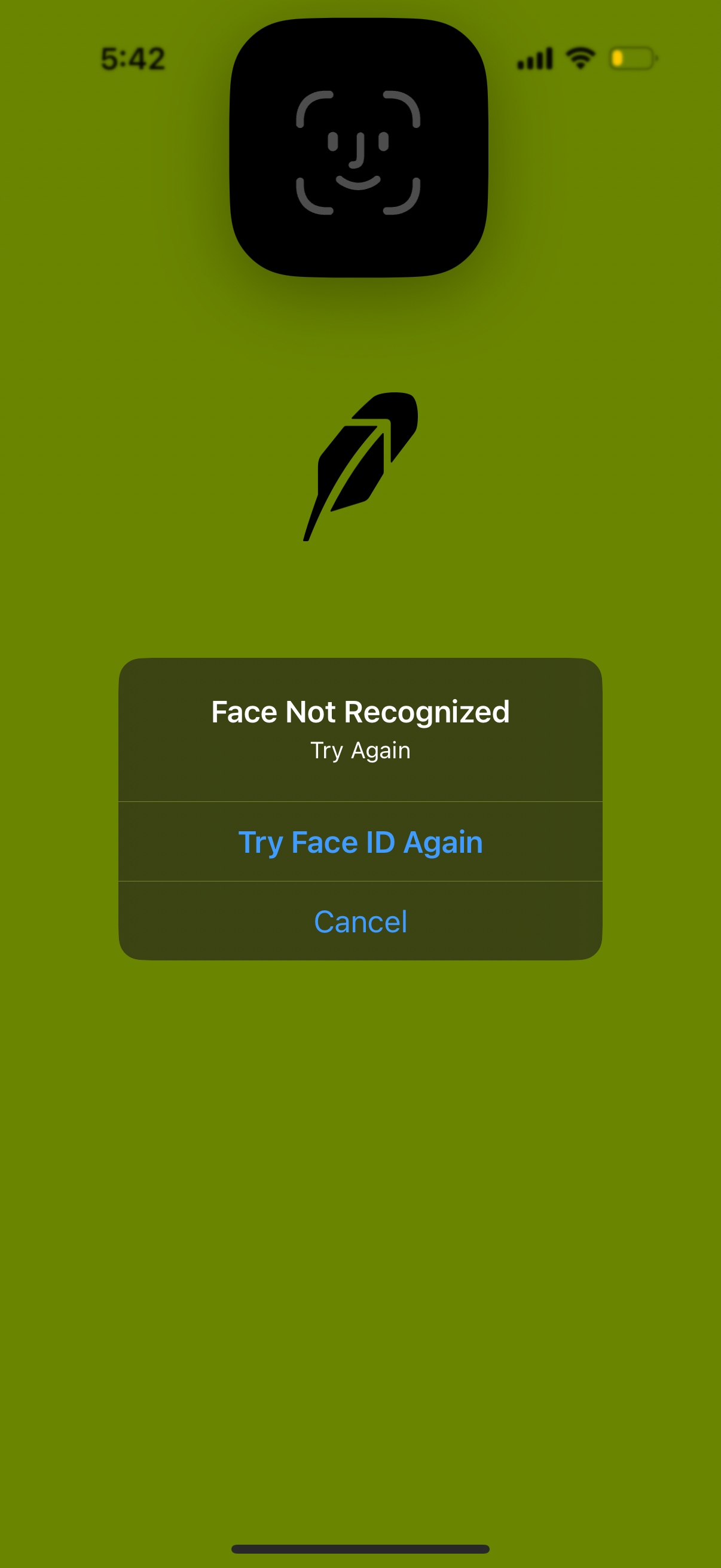Tap the status bar area
The image size is (721, 1568).
click(x=360, y=57)
